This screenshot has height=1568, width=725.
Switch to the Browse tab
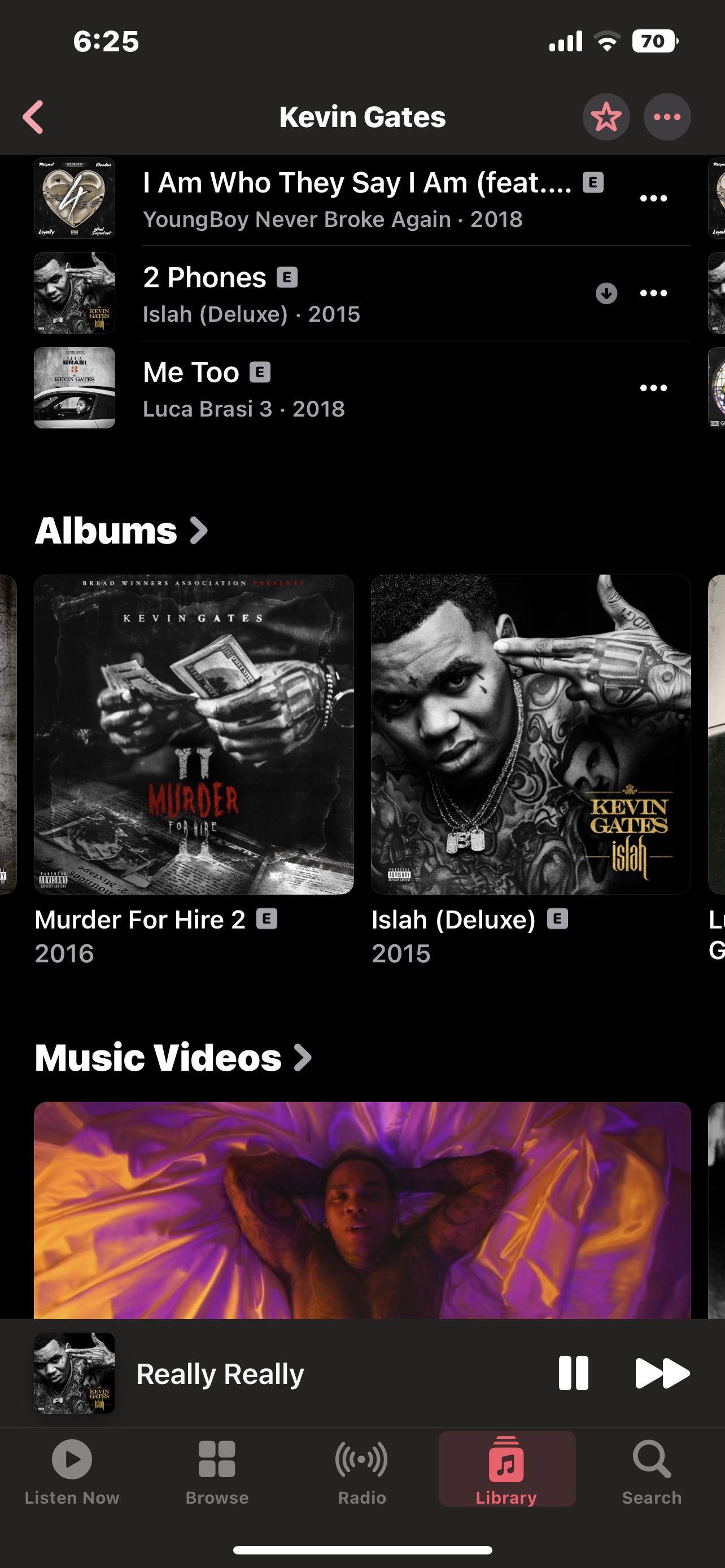[217, 1470]
